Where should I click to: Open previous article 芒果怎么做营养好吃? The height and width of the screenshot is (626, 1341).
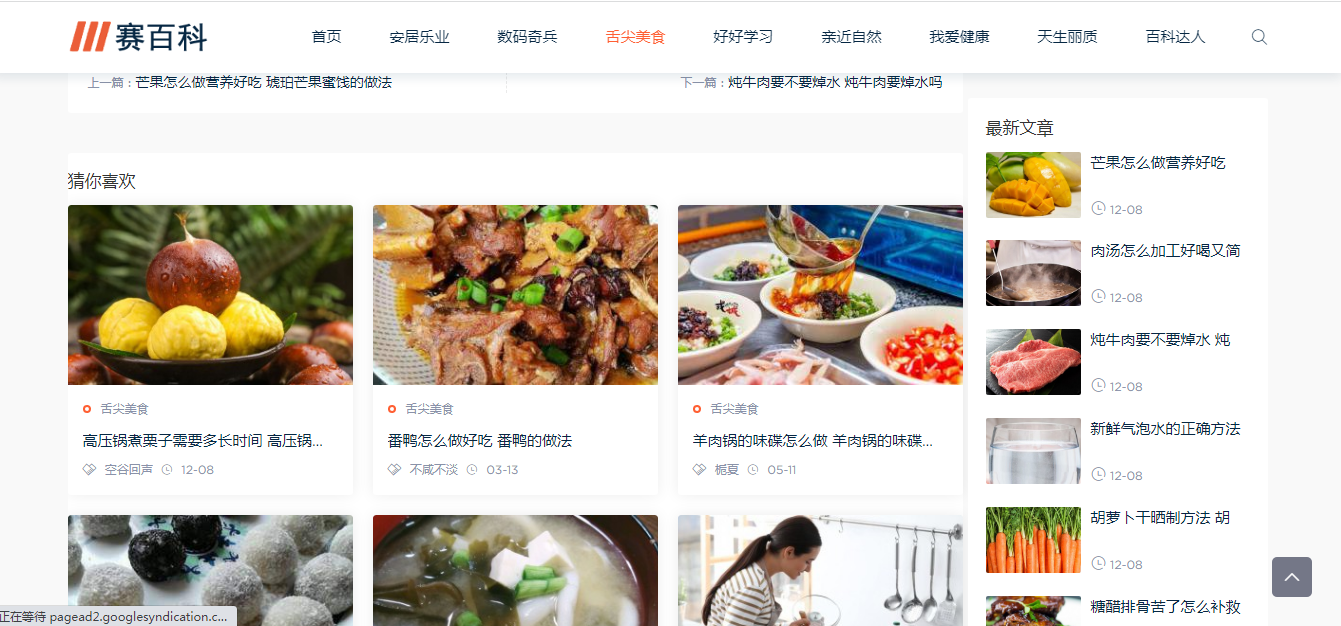(x=263, y=82)
